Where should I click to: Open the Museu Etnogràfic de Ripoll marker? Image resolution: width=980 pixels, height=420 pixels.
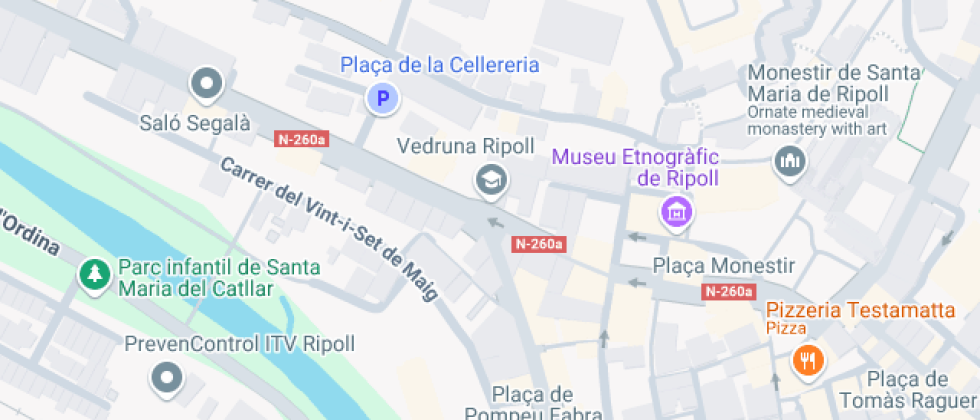(x=678, y=214)
